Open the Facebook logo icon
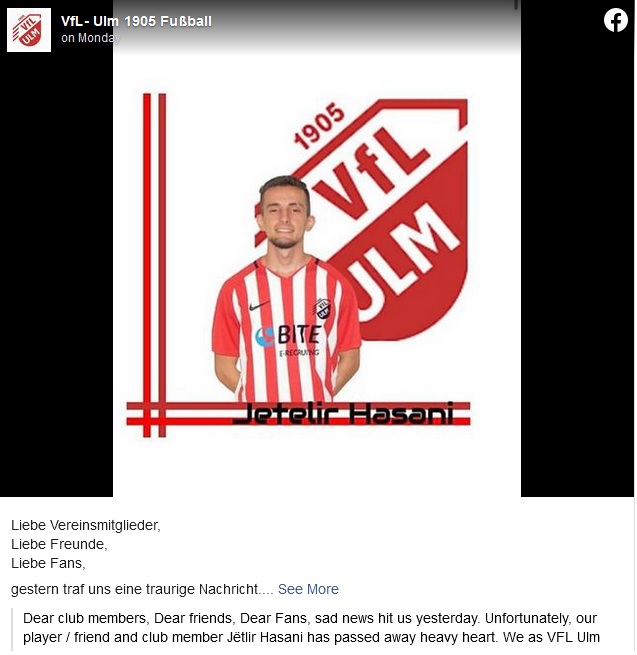 615,20
